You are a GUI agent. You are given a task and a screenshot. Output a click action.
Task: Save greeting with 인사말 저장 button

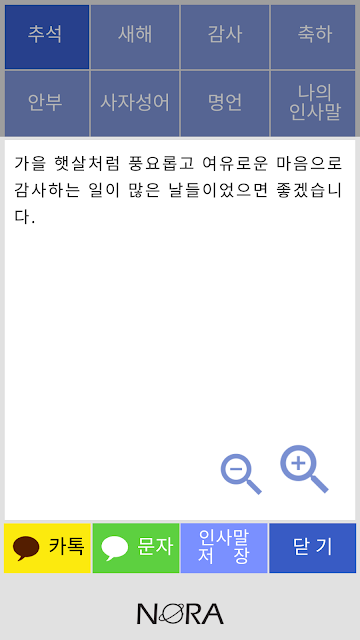coord(224,548)
